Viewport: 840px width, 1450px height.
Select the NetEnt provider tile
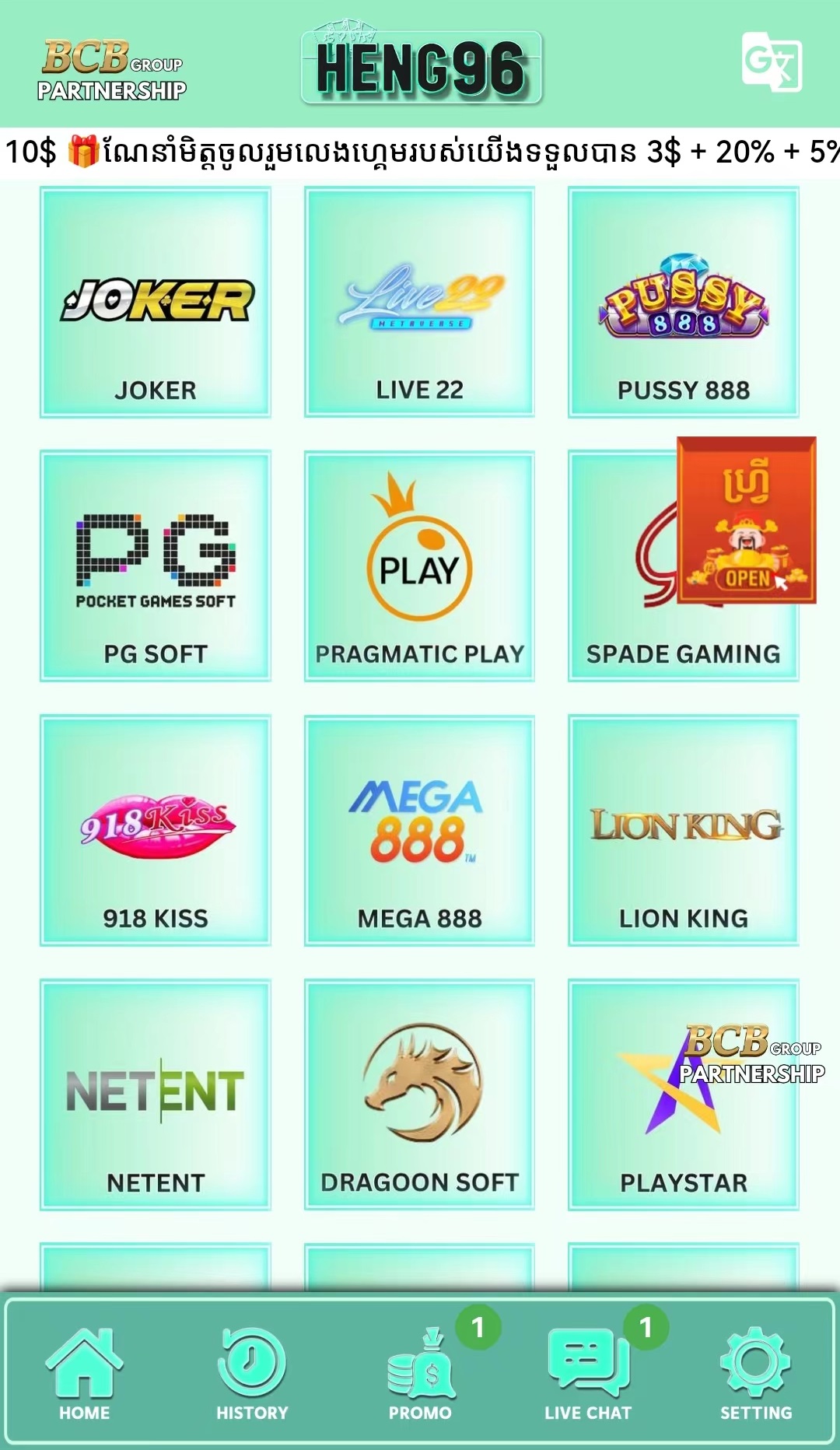[156, 1095]
